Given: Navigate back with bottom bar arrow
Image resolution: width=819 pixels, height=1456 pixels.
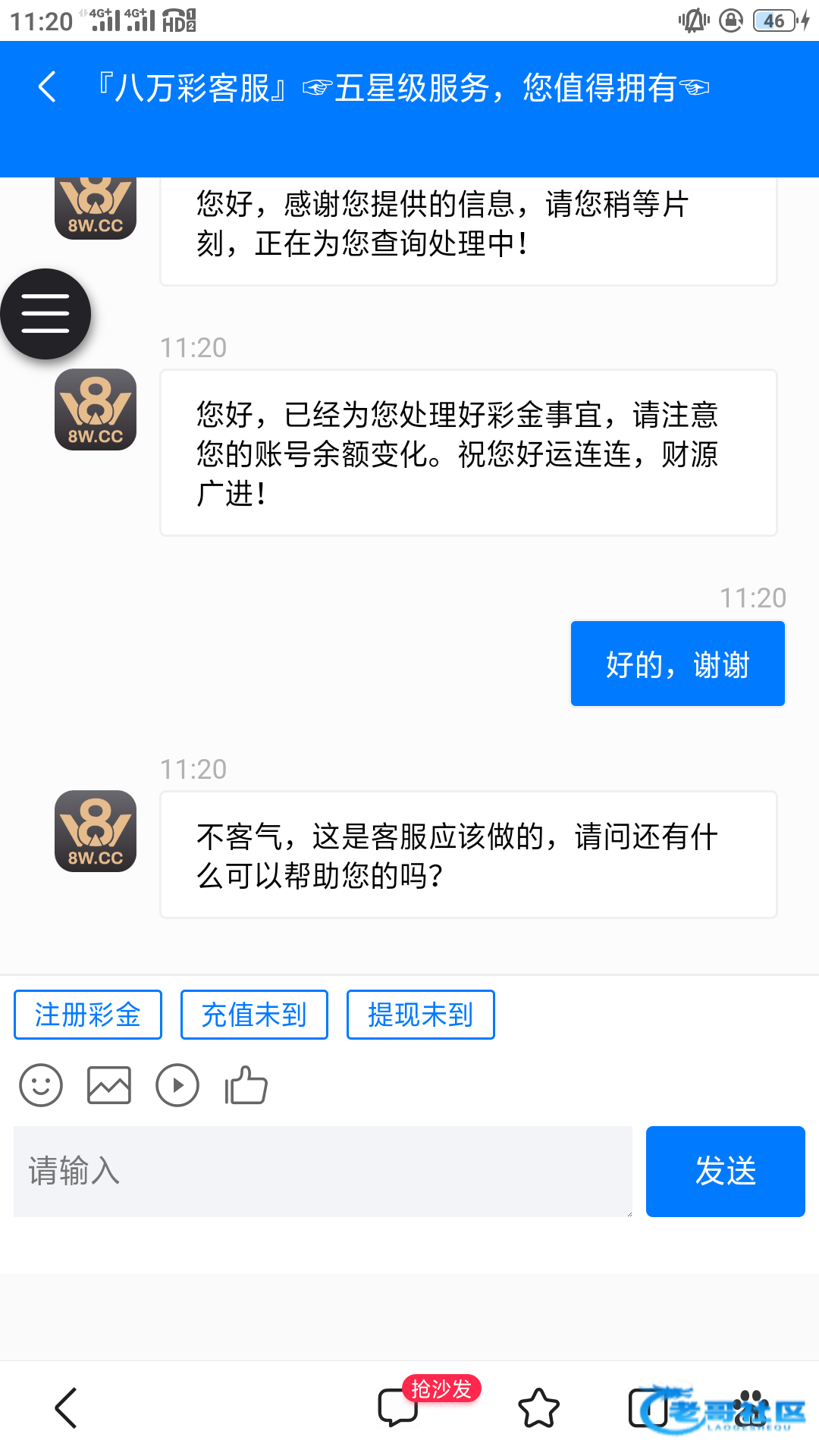Looking at the screenshot, I should point(66,1407).
